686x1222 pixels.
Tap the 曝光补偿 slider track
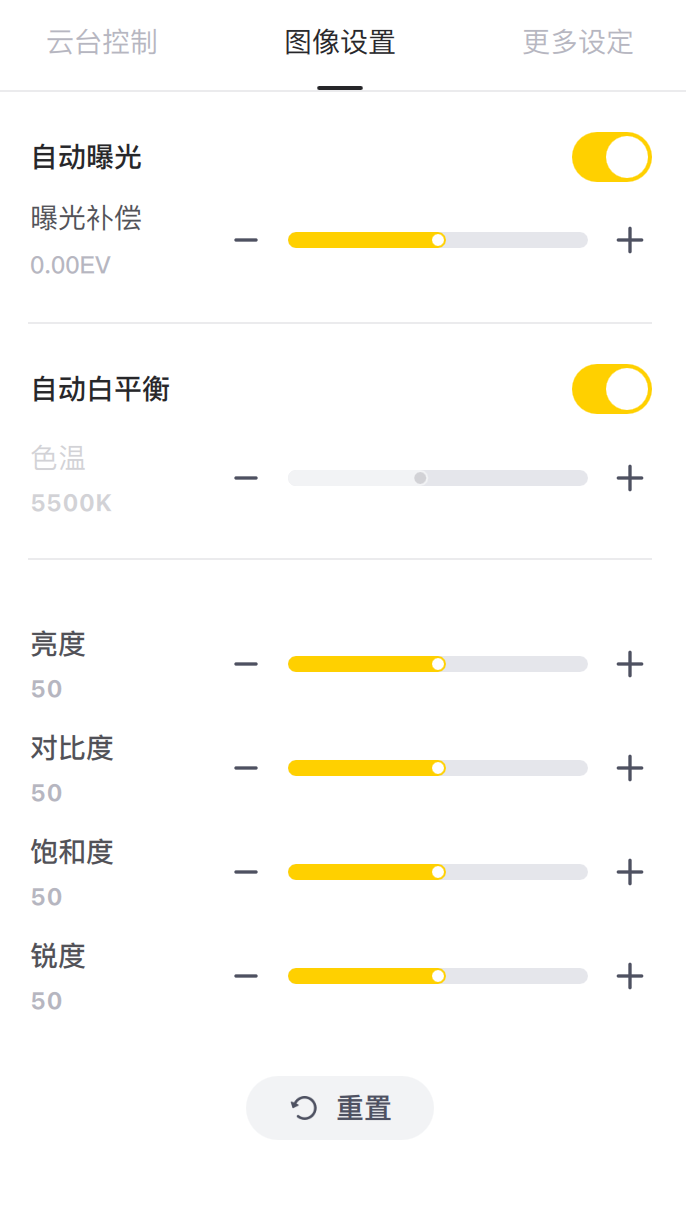point(437,240)
